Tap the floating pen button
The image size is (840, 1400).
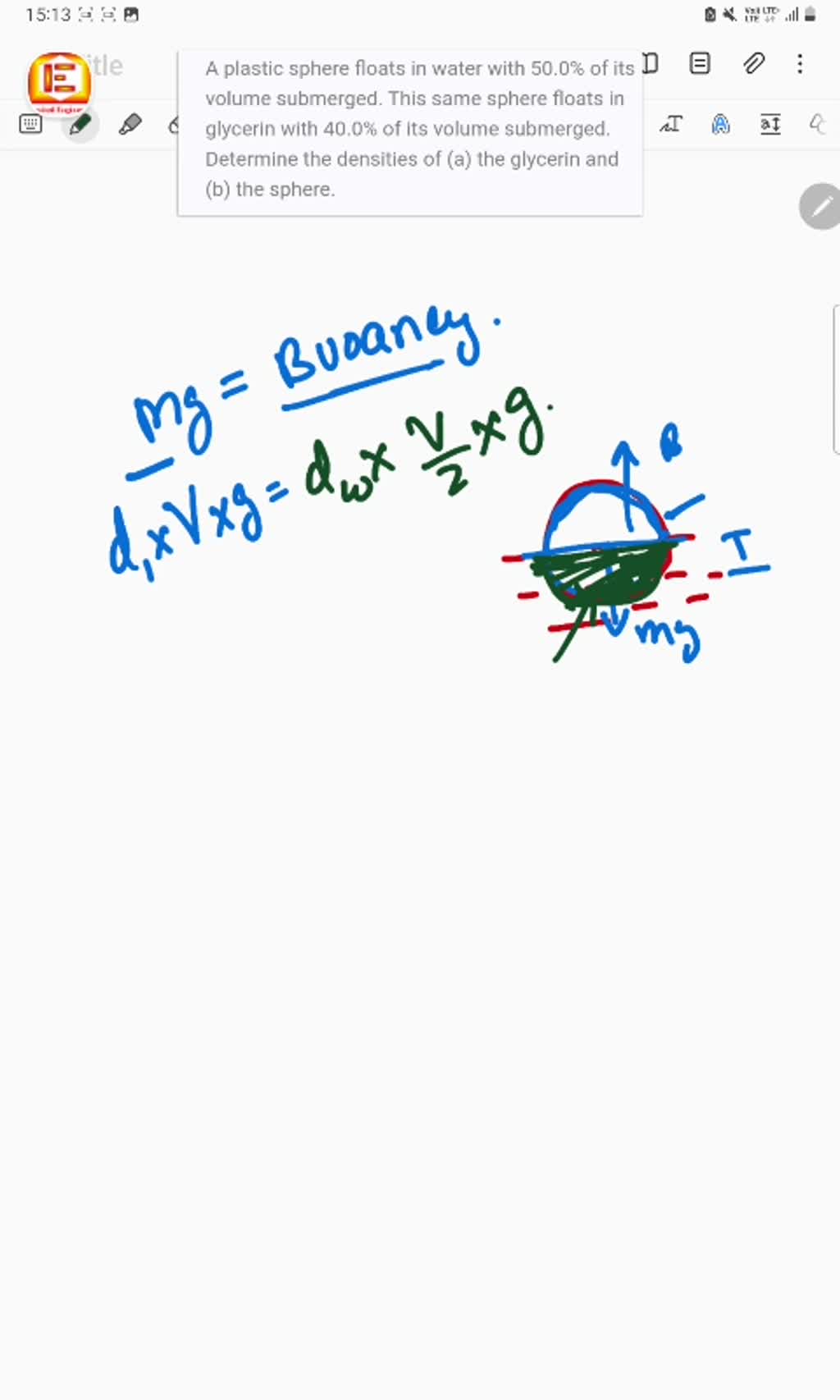(819, 207)
